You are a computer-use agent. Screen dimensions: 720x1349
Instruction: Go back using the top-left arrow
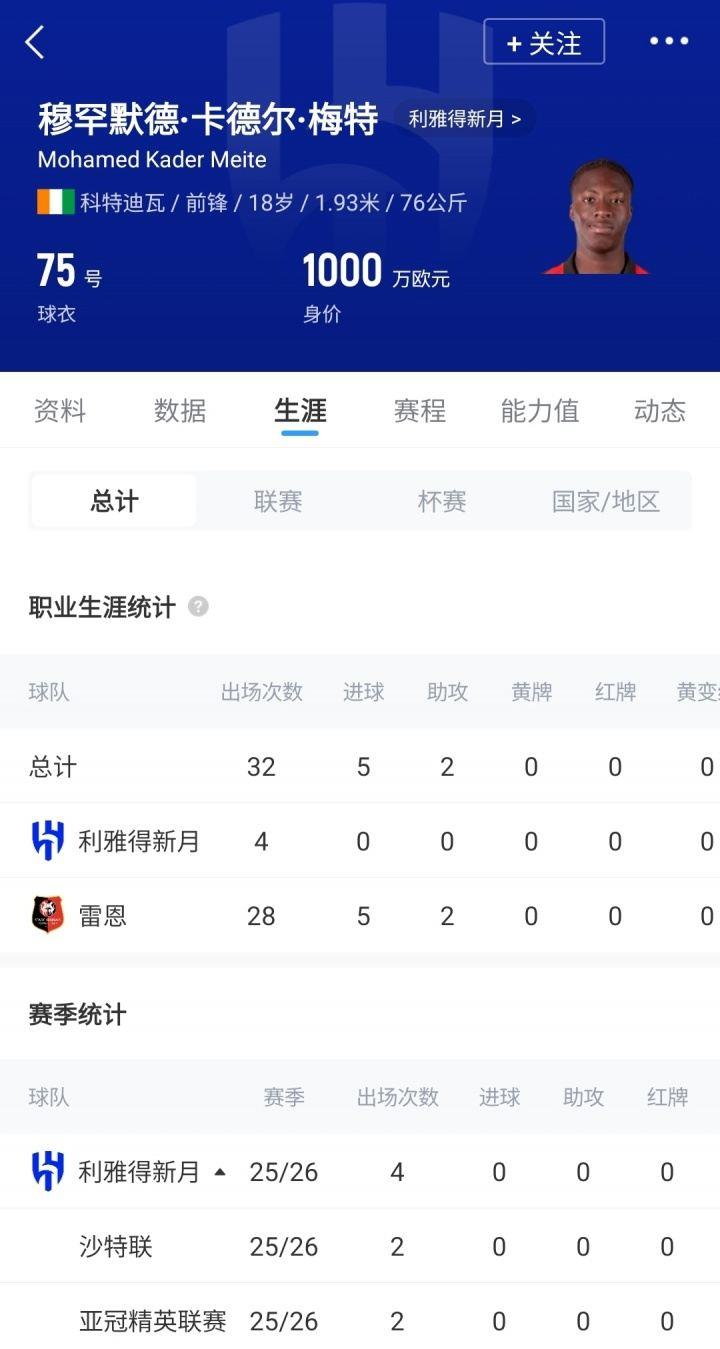tap(35, 42)
